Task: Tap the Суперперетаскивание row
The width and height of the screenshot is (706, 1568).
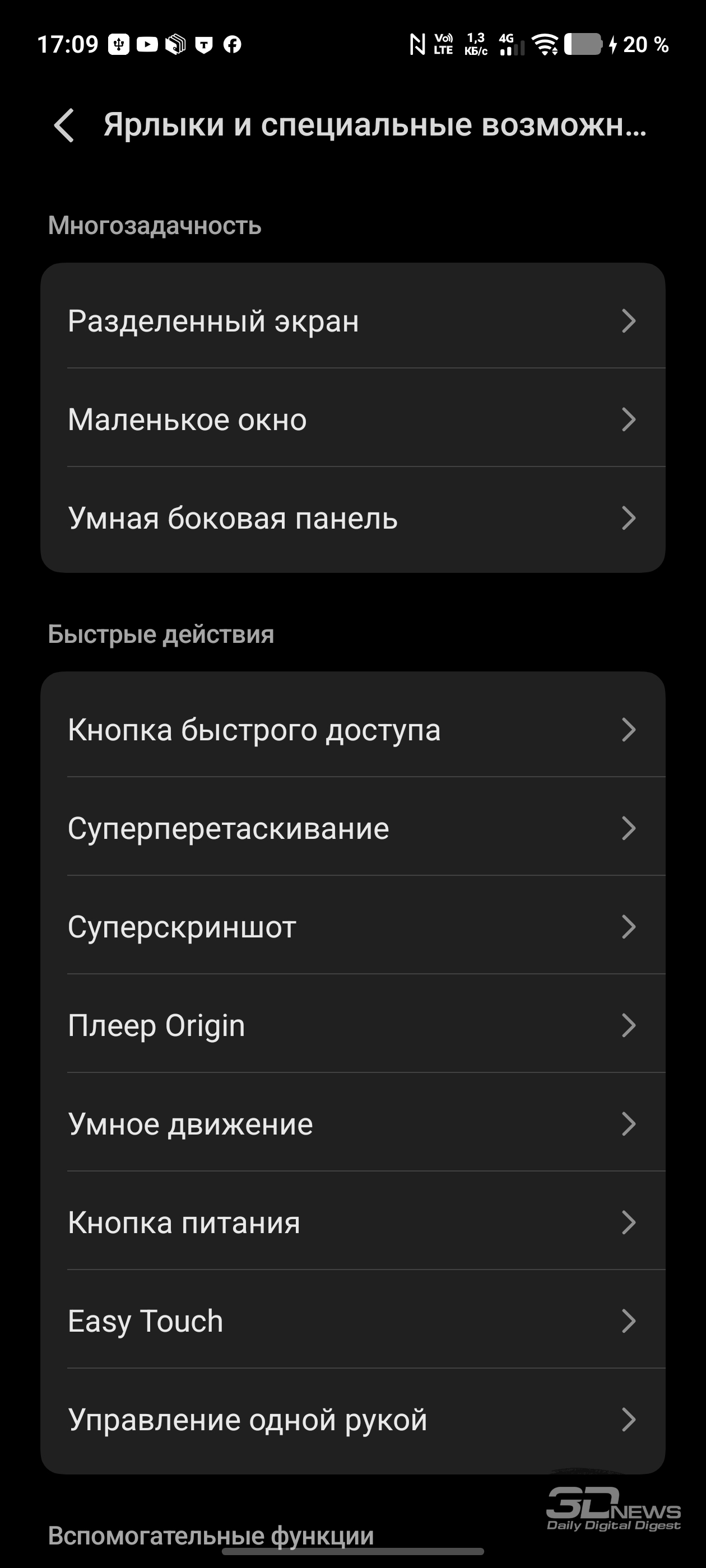Action: click(352, 828)
